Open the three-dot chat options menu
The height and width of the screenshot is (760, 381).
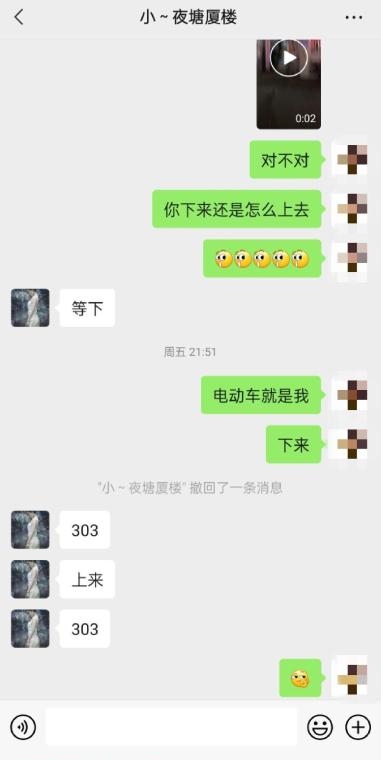click(353, 17)
